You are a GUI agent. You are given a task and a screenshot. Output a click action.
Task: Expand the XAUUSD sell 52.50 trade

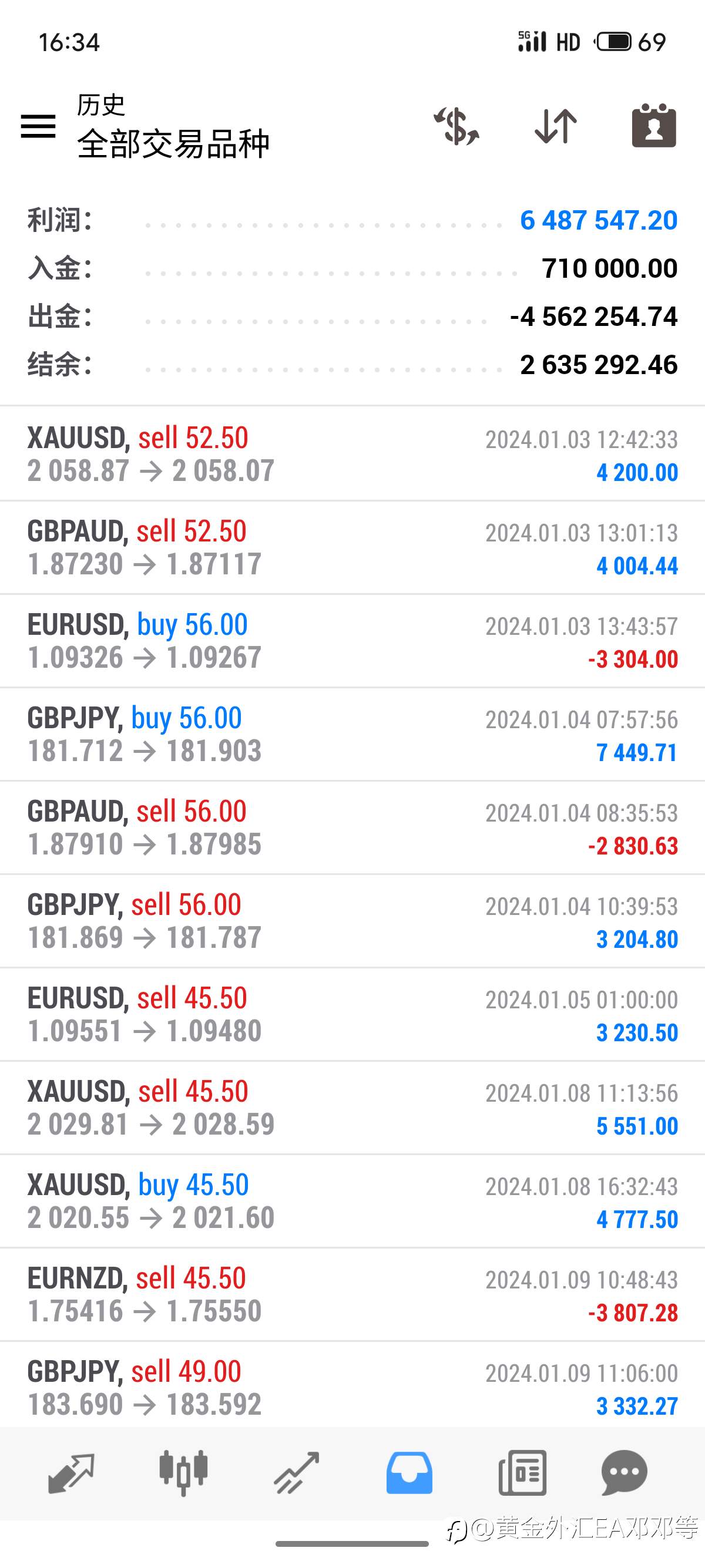click(x=352, y=454)
